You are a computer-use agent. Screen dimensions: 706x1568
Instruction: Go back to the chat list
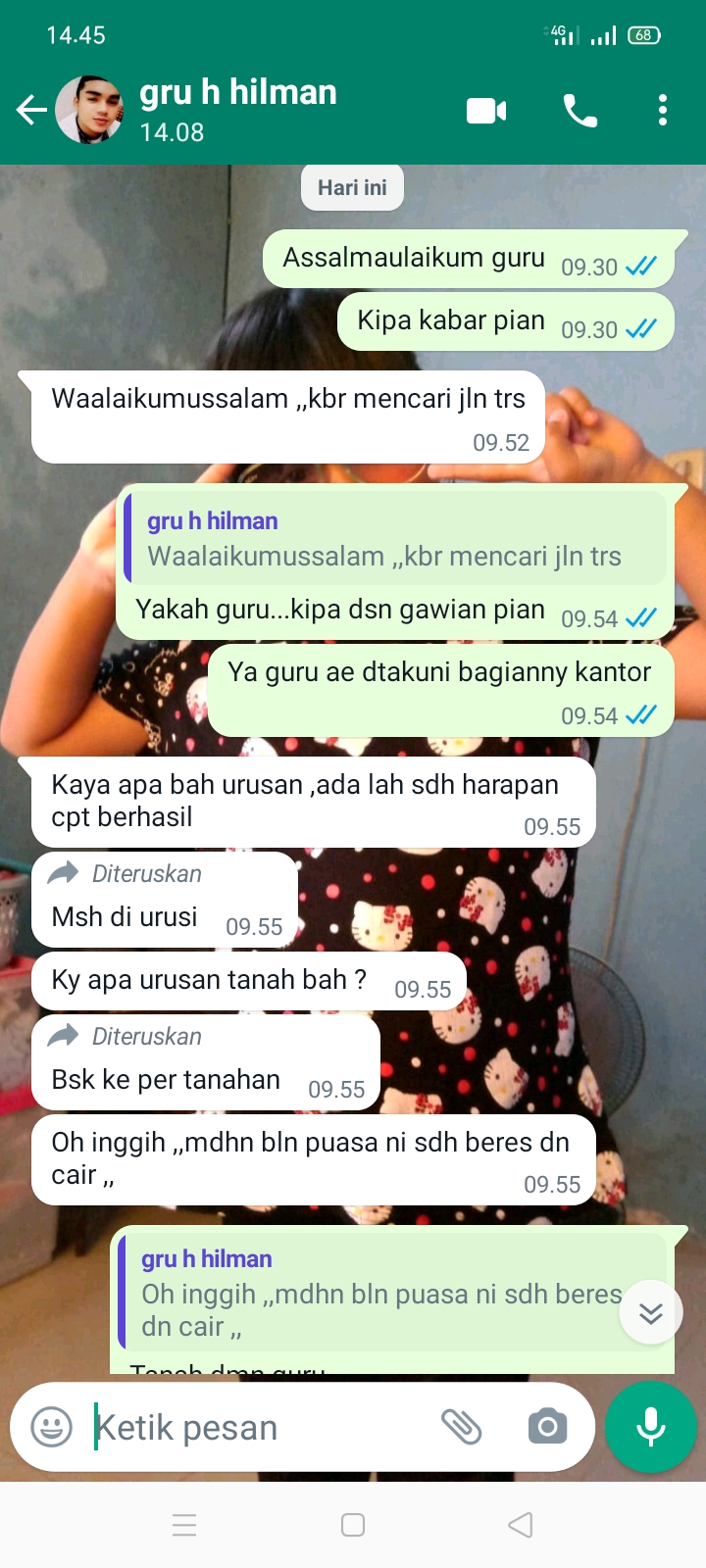coord(31,110)
